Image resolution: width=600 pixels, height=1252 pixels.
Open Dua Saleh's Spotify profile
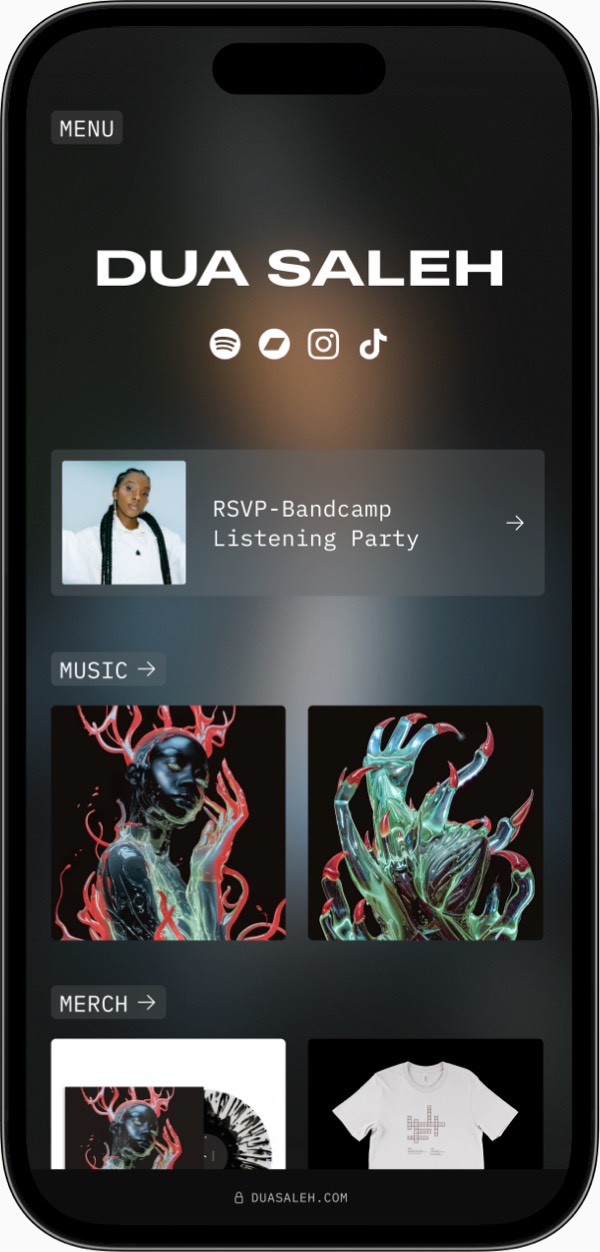point(225,344)
